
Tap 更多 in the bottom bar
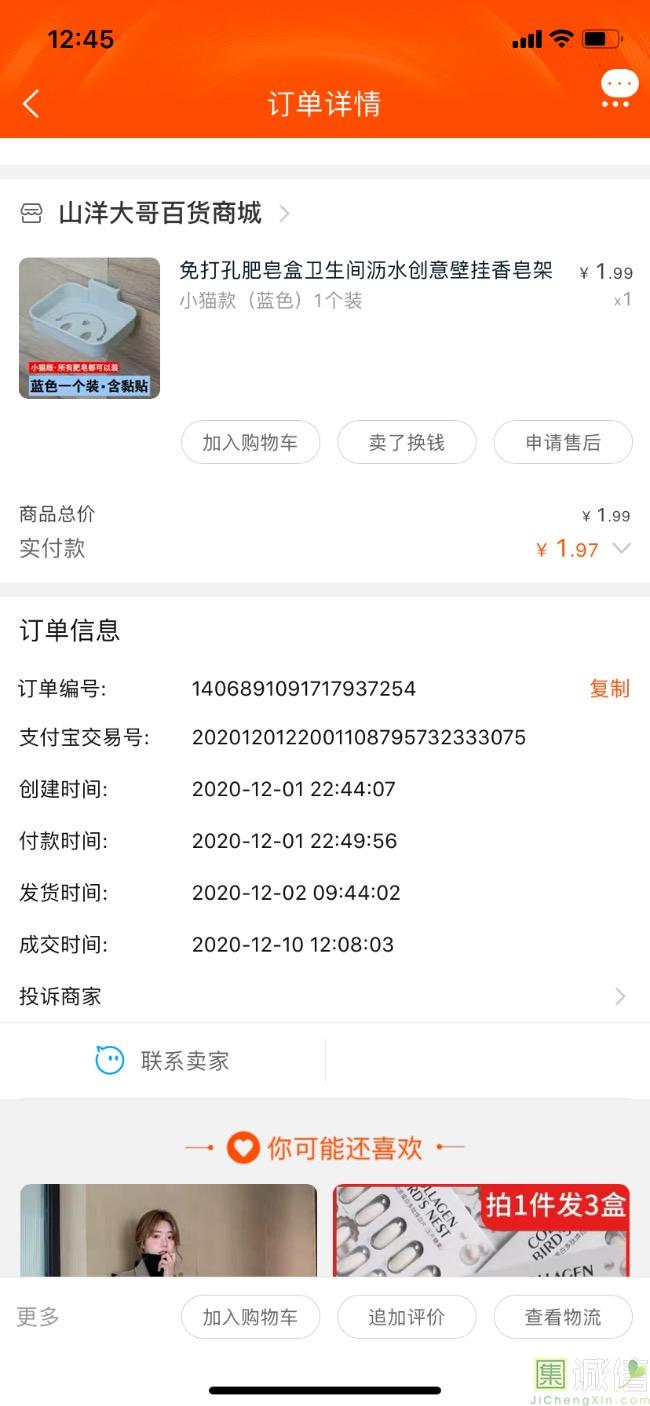pyautogui.click(x=38, y=1317)
